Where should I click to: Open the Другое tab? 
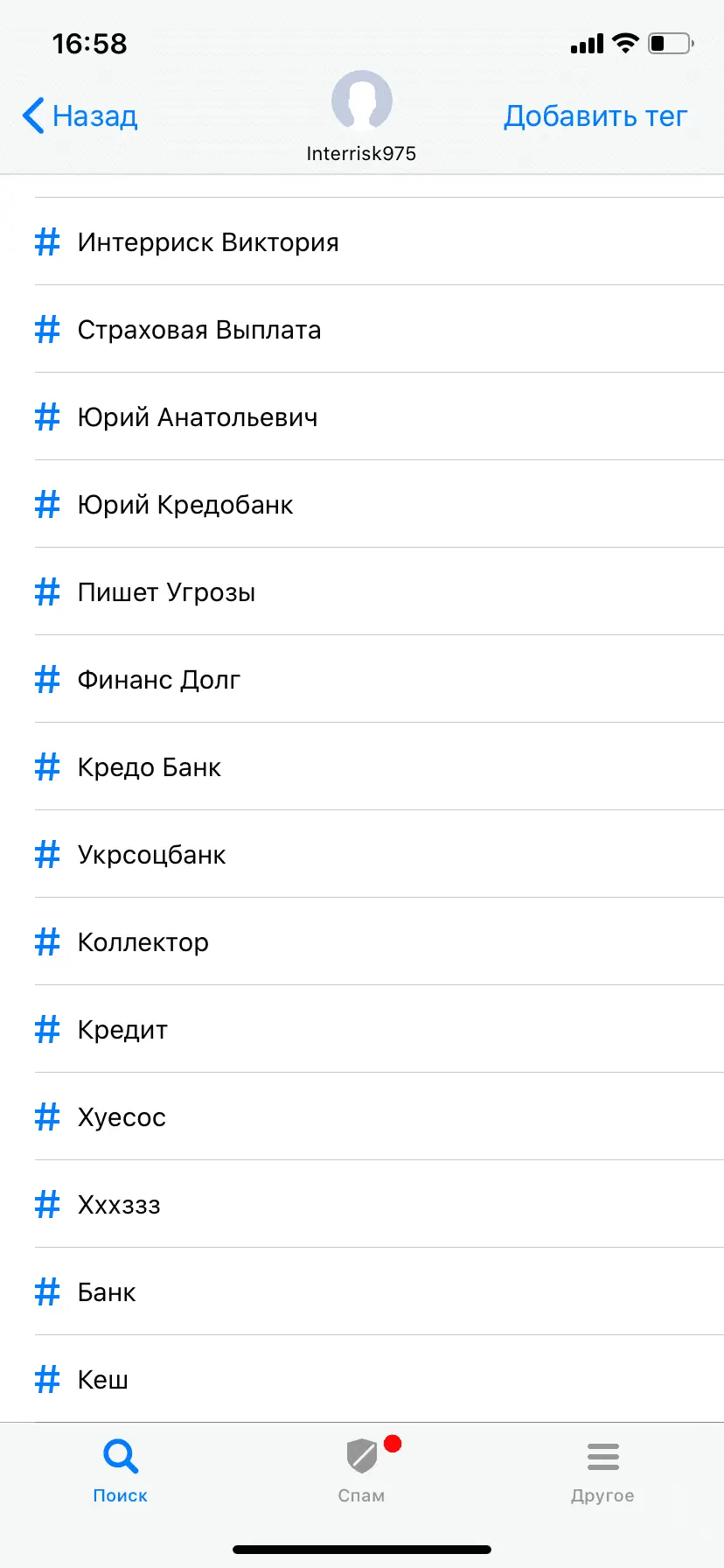click(x=602, y=1472)
